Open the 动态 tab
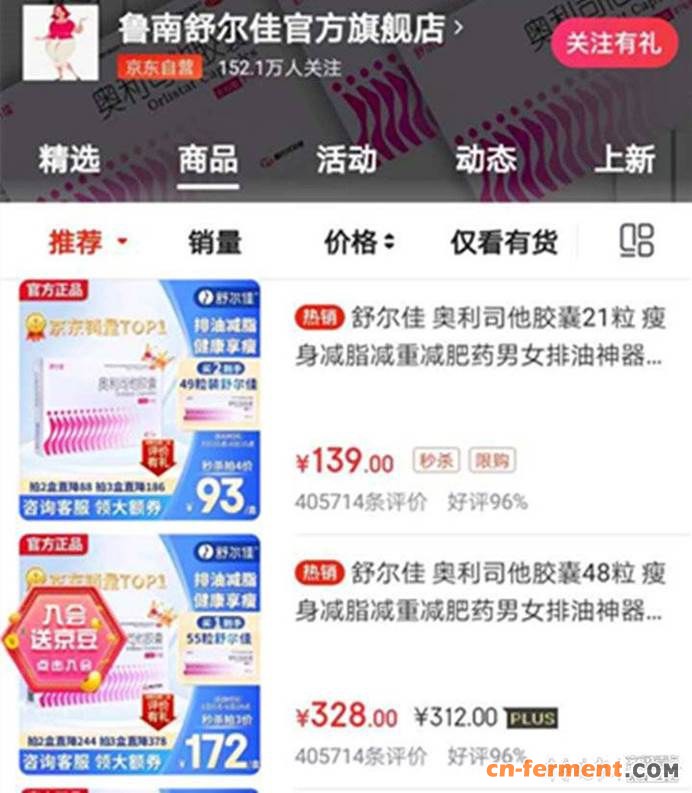The width and height of the screenshot is (692, 793). 486,160
